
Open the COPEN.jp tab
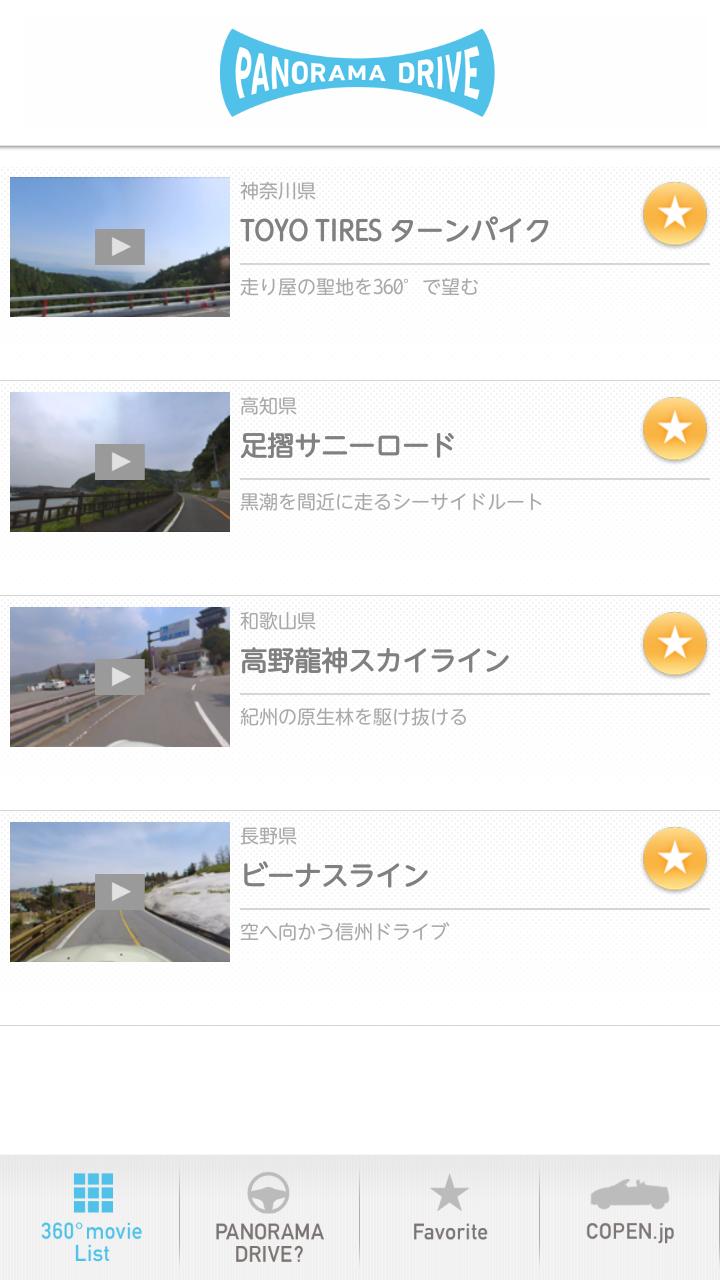click(630, 1218)
